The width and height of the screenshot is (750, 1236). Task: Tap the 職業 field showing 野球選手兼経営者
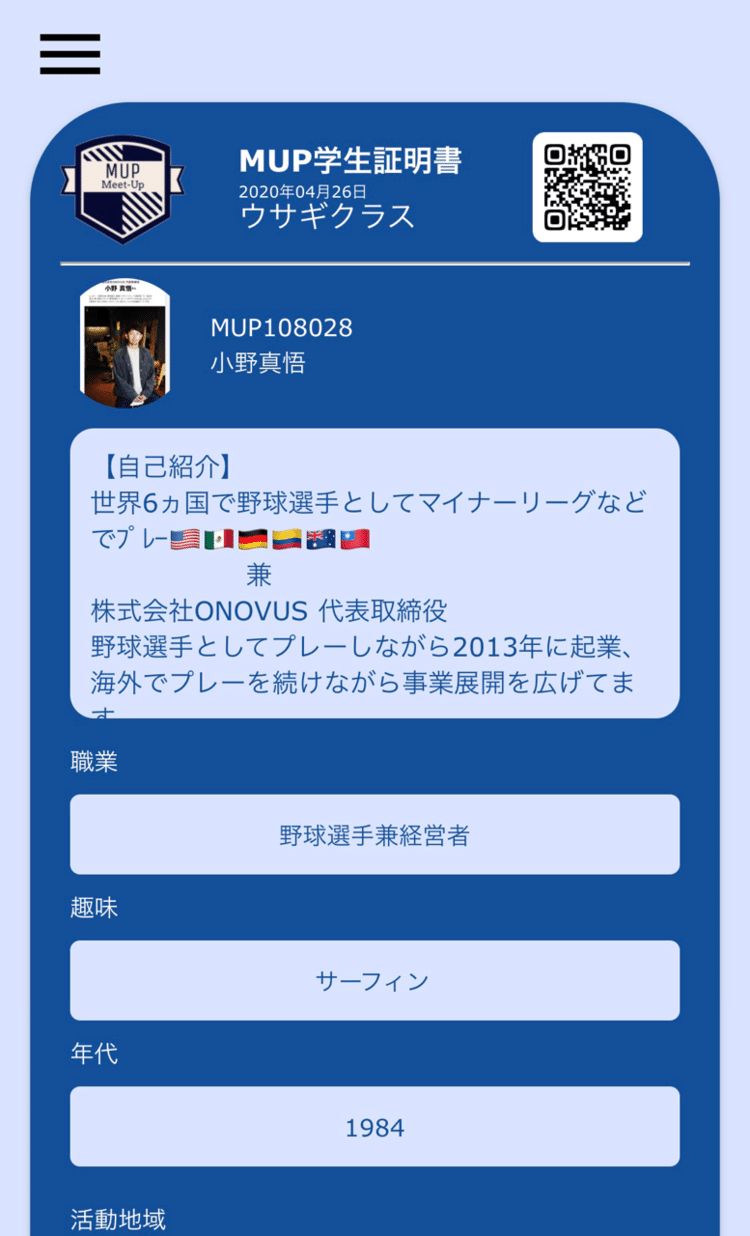pos(375,834)
